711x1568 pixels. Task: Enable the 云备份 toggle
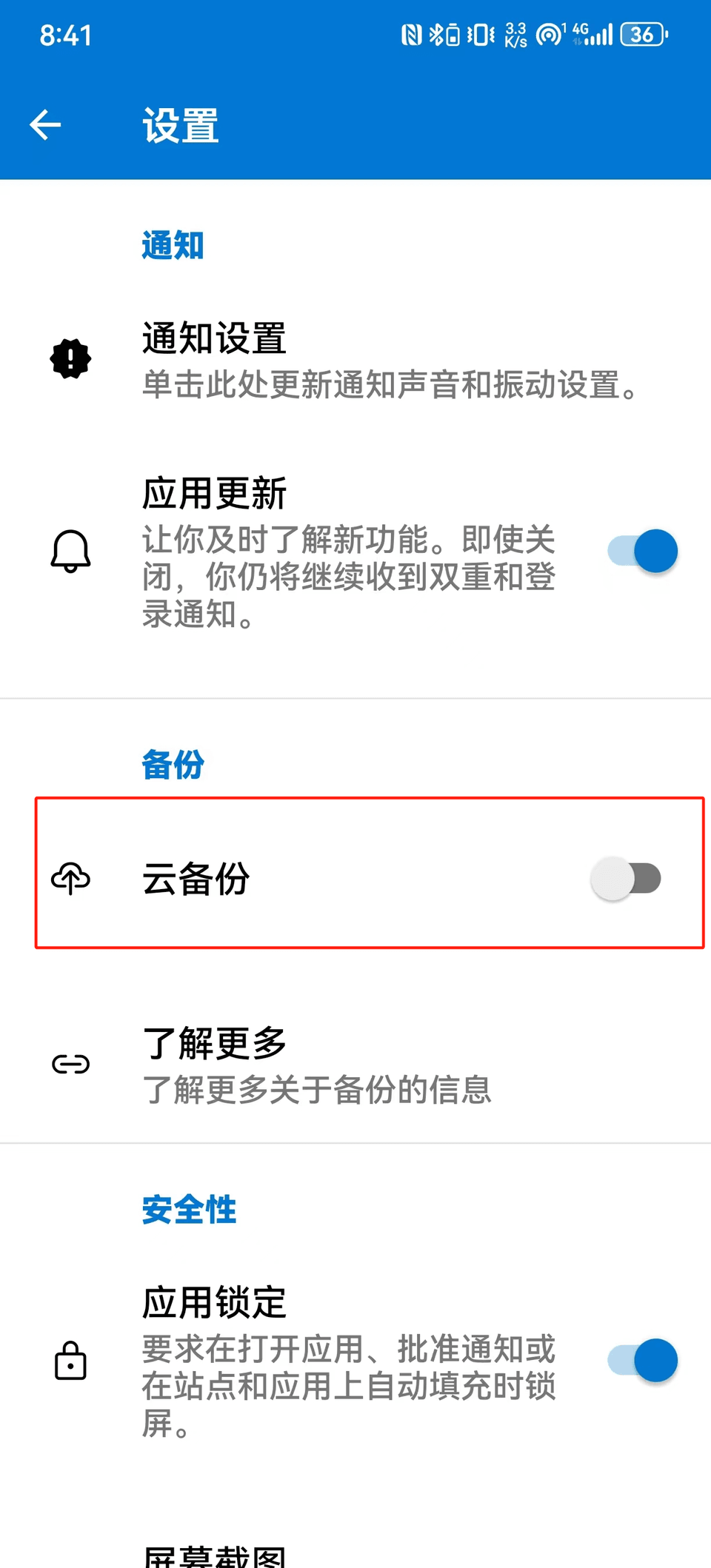click(626, 879)
